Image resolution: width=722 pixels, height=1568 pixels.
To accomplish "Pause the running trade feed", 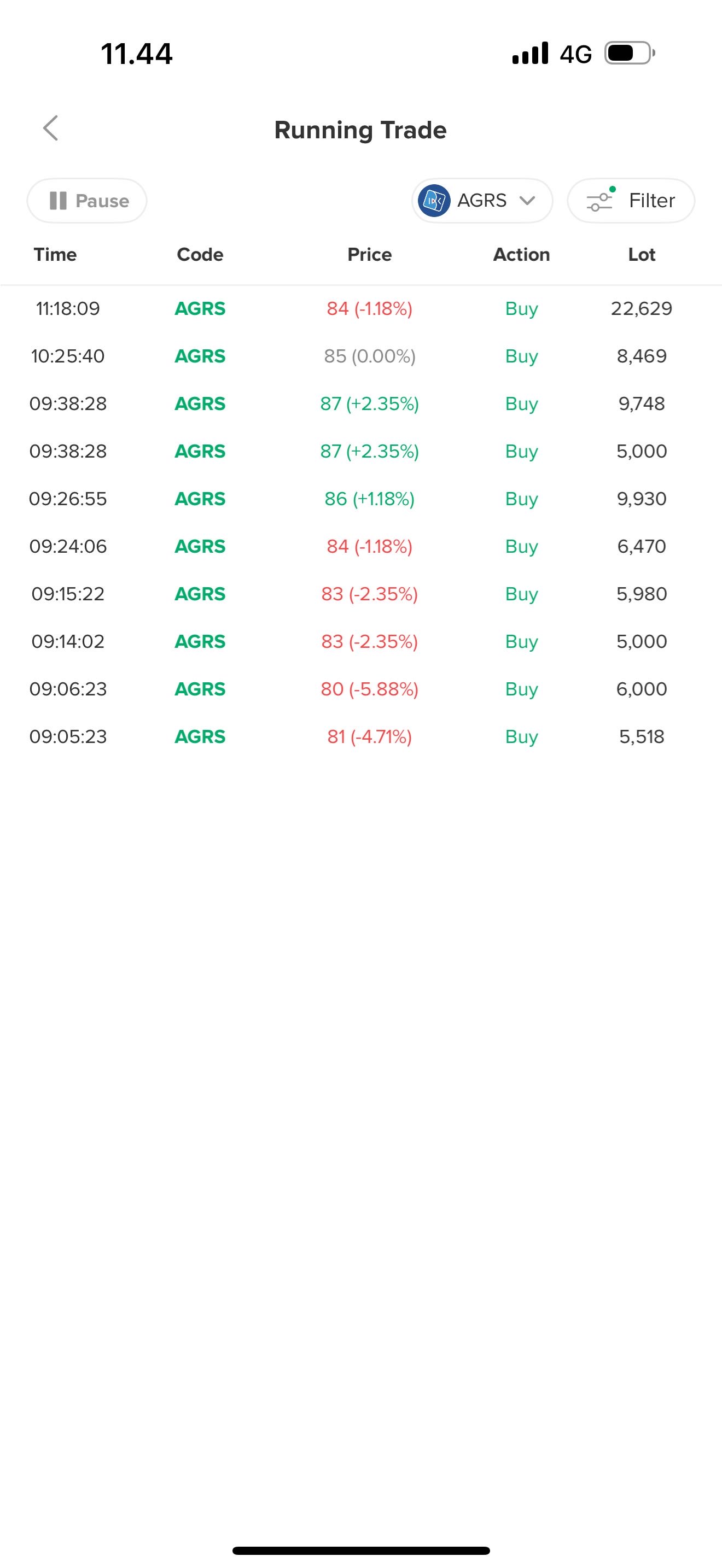I will tap(87, 201).
